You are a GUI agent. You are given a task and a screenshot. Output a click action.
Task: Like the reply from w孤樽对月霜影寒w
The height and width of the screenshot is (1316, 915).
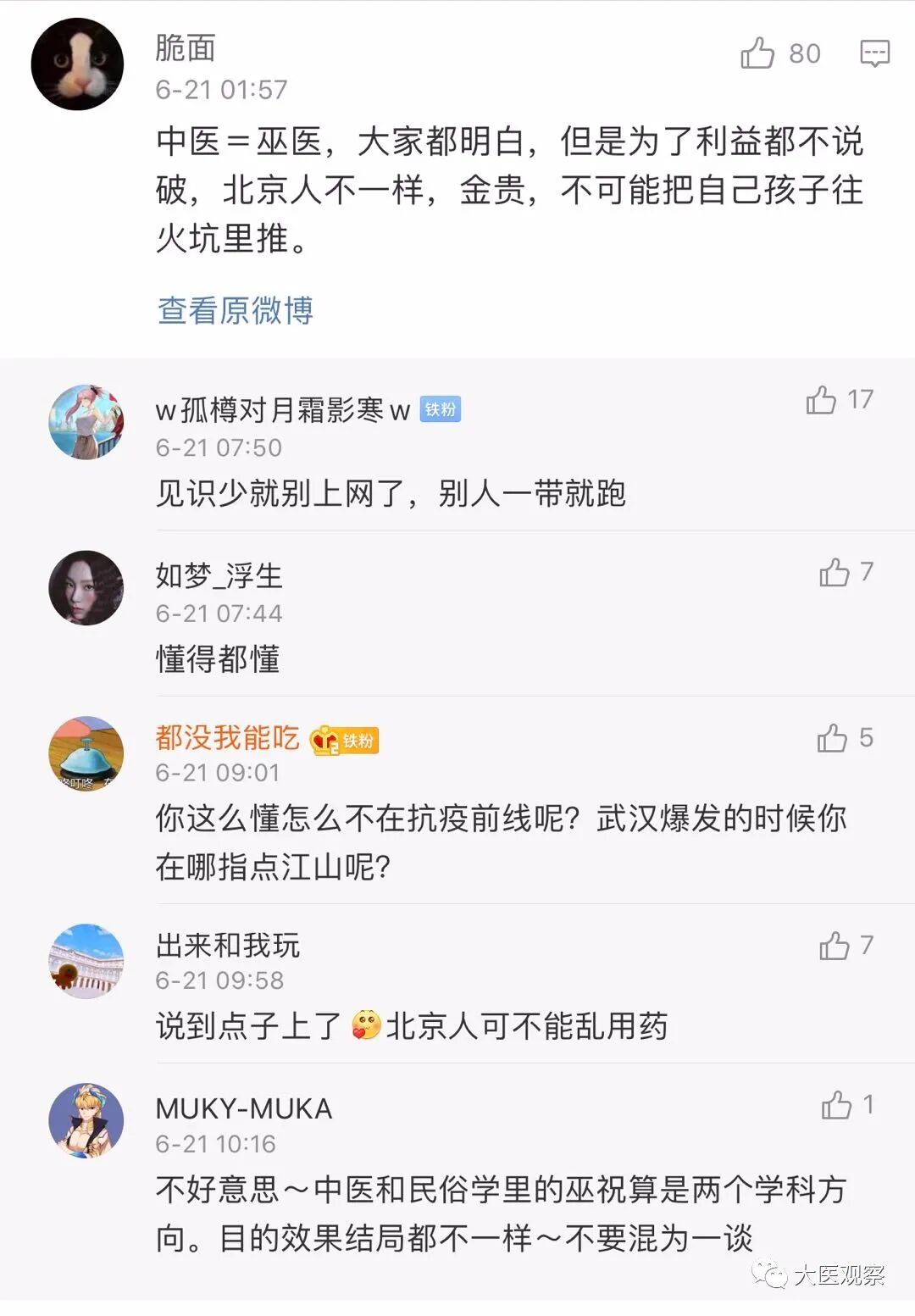821,400
